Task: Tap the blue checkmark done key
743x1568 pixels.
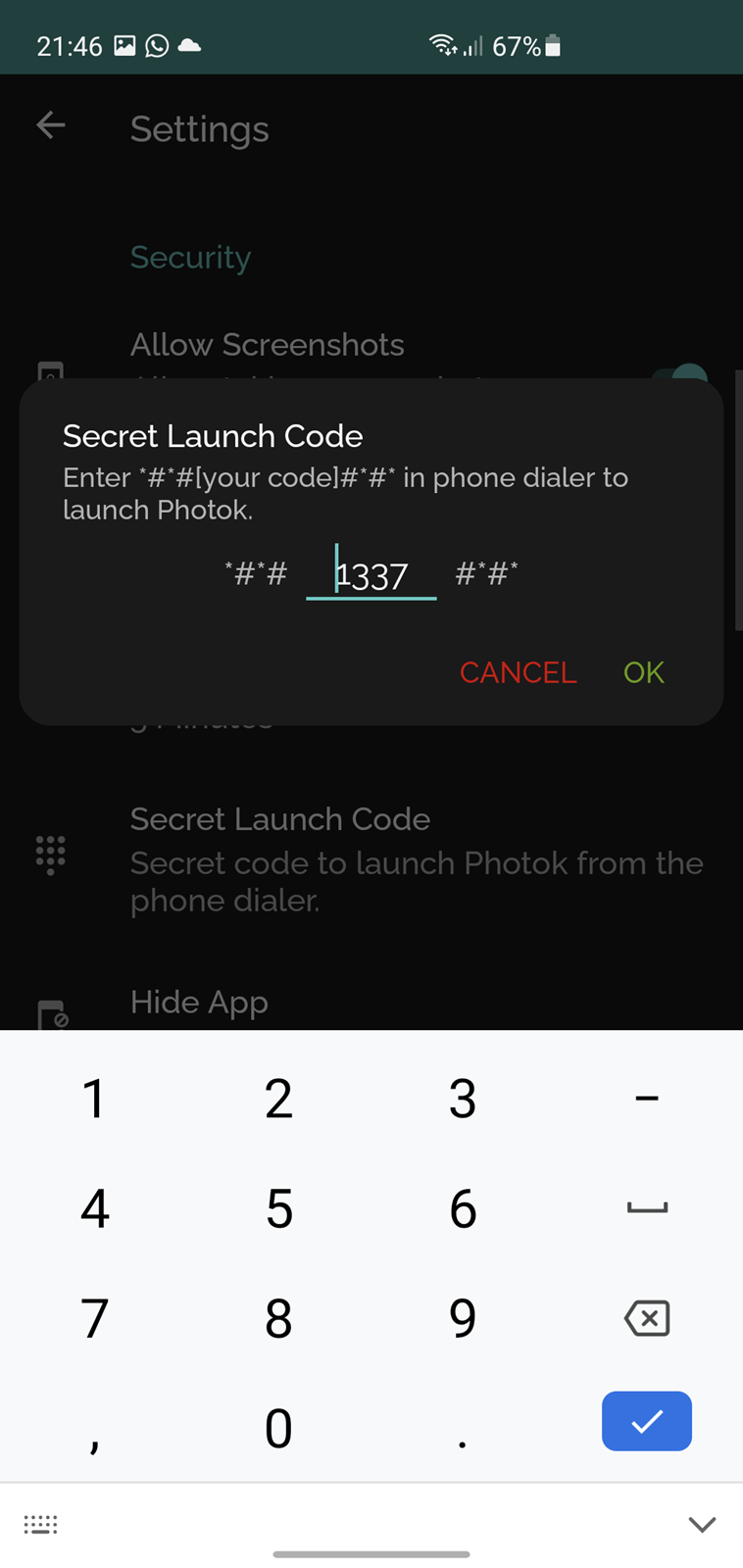Action: click(x=647, y=1421)
